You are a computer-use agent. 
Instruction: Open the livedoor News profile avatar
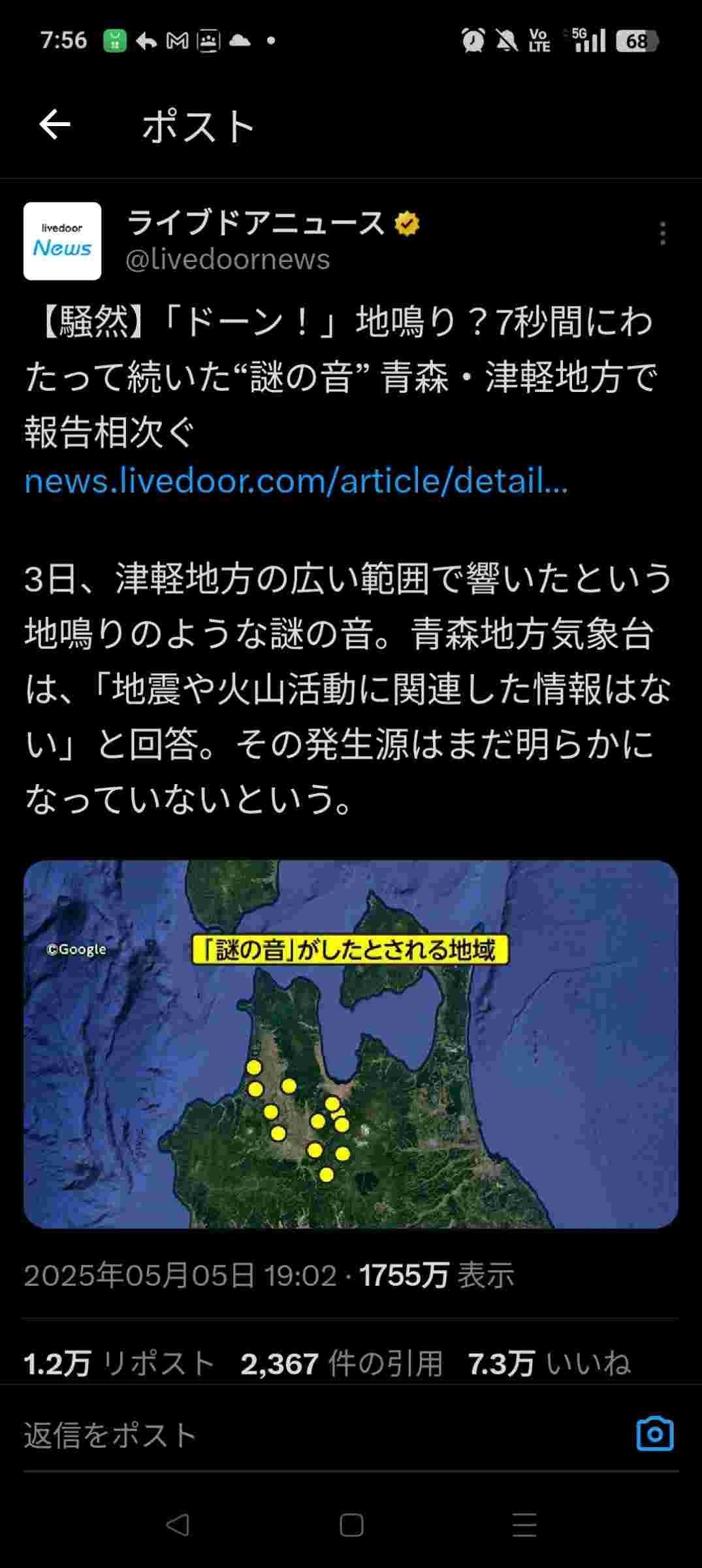(x=63, y=241)
